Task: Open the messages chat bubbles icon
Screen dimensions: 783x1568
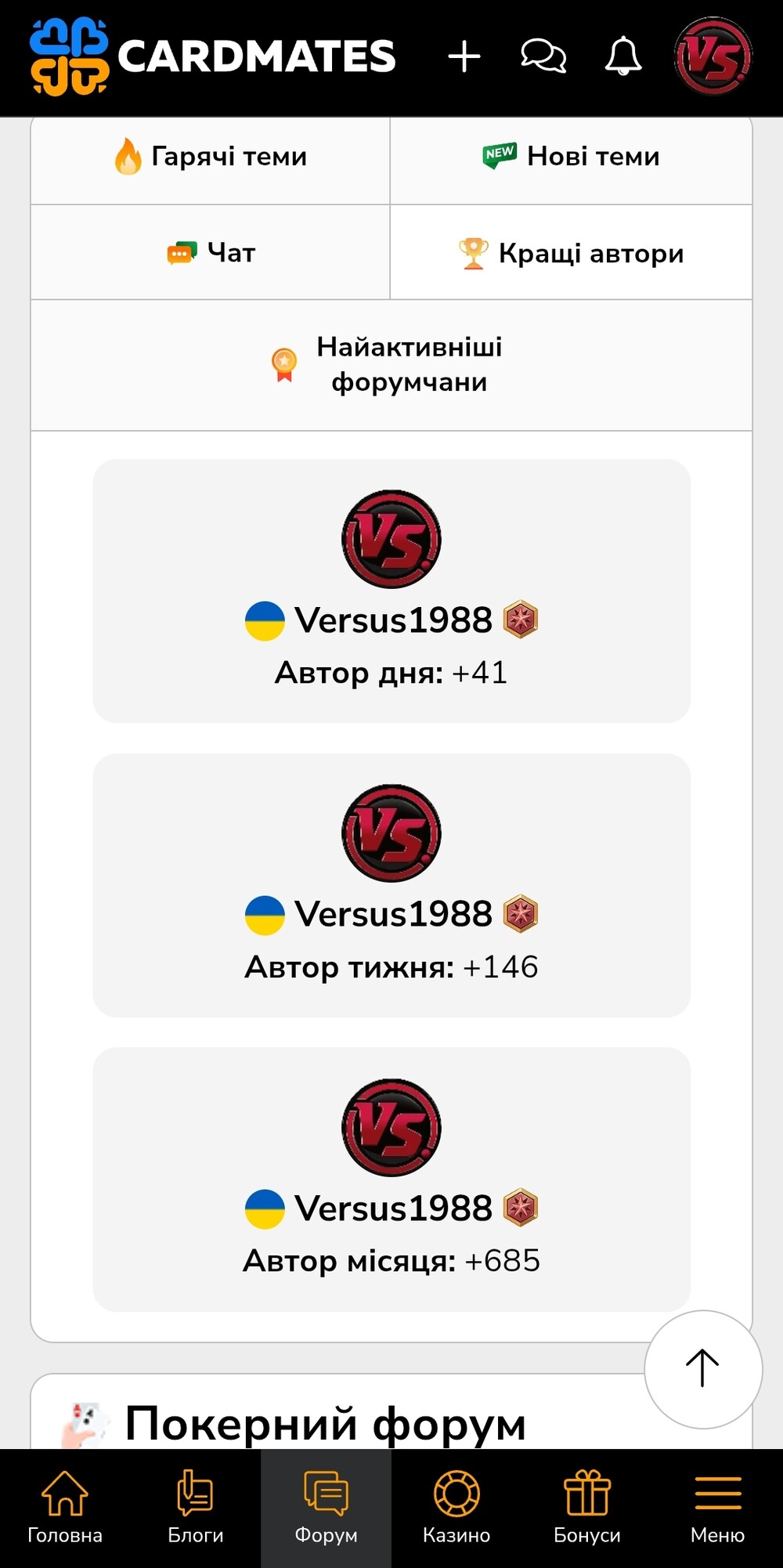Action: [x=543, y=56]
